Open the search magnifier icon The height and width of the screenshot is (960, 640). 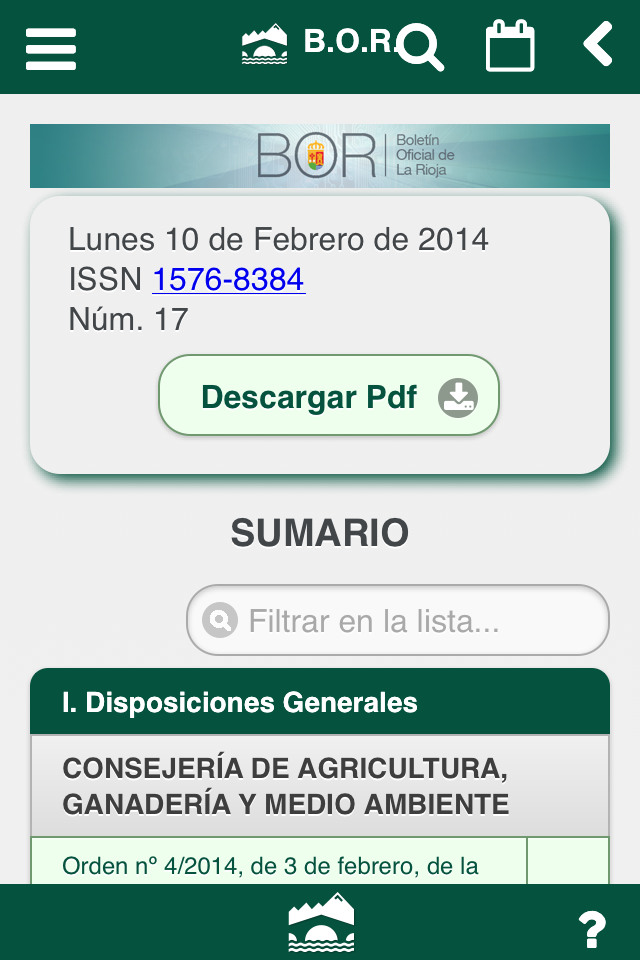(421, 47)
